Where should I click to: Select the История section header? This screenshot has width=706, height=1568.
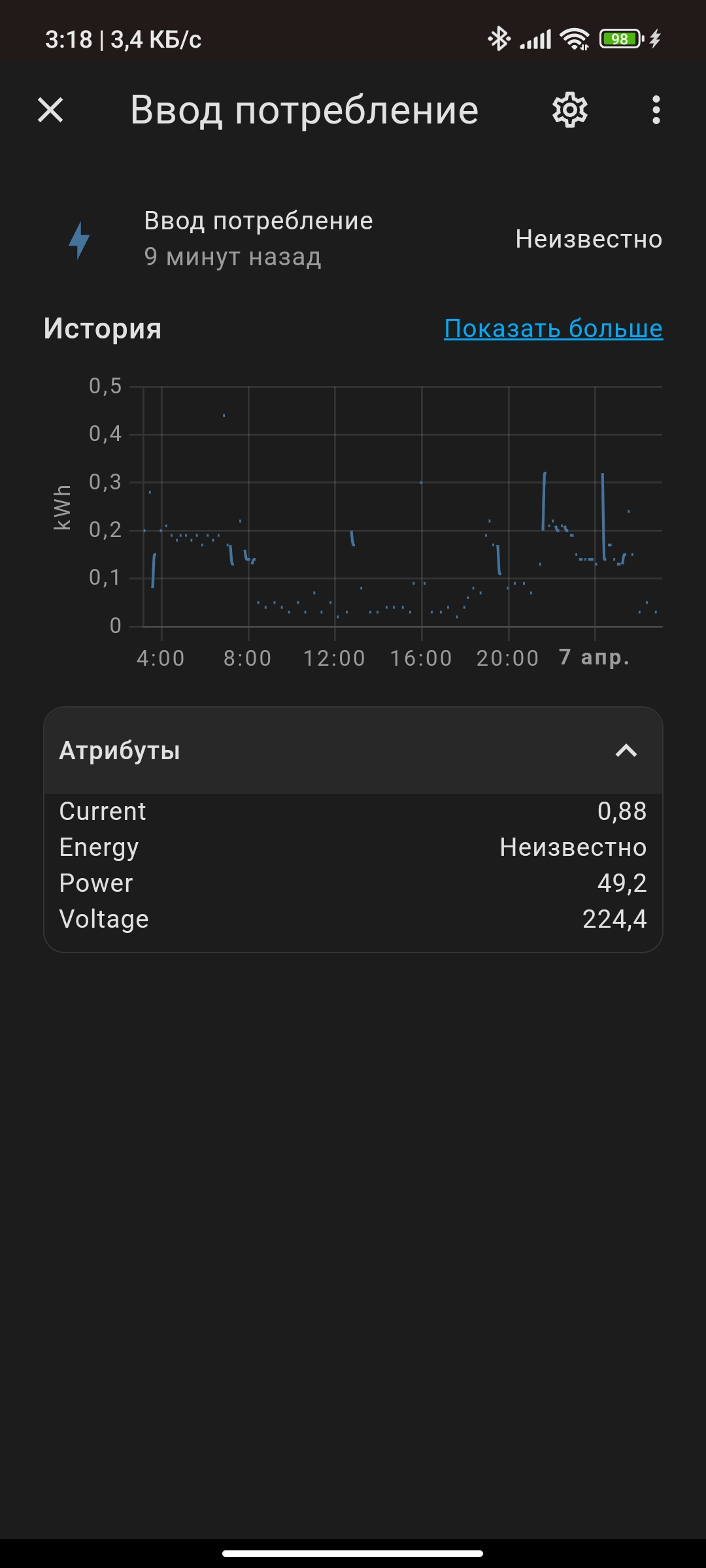103,329
